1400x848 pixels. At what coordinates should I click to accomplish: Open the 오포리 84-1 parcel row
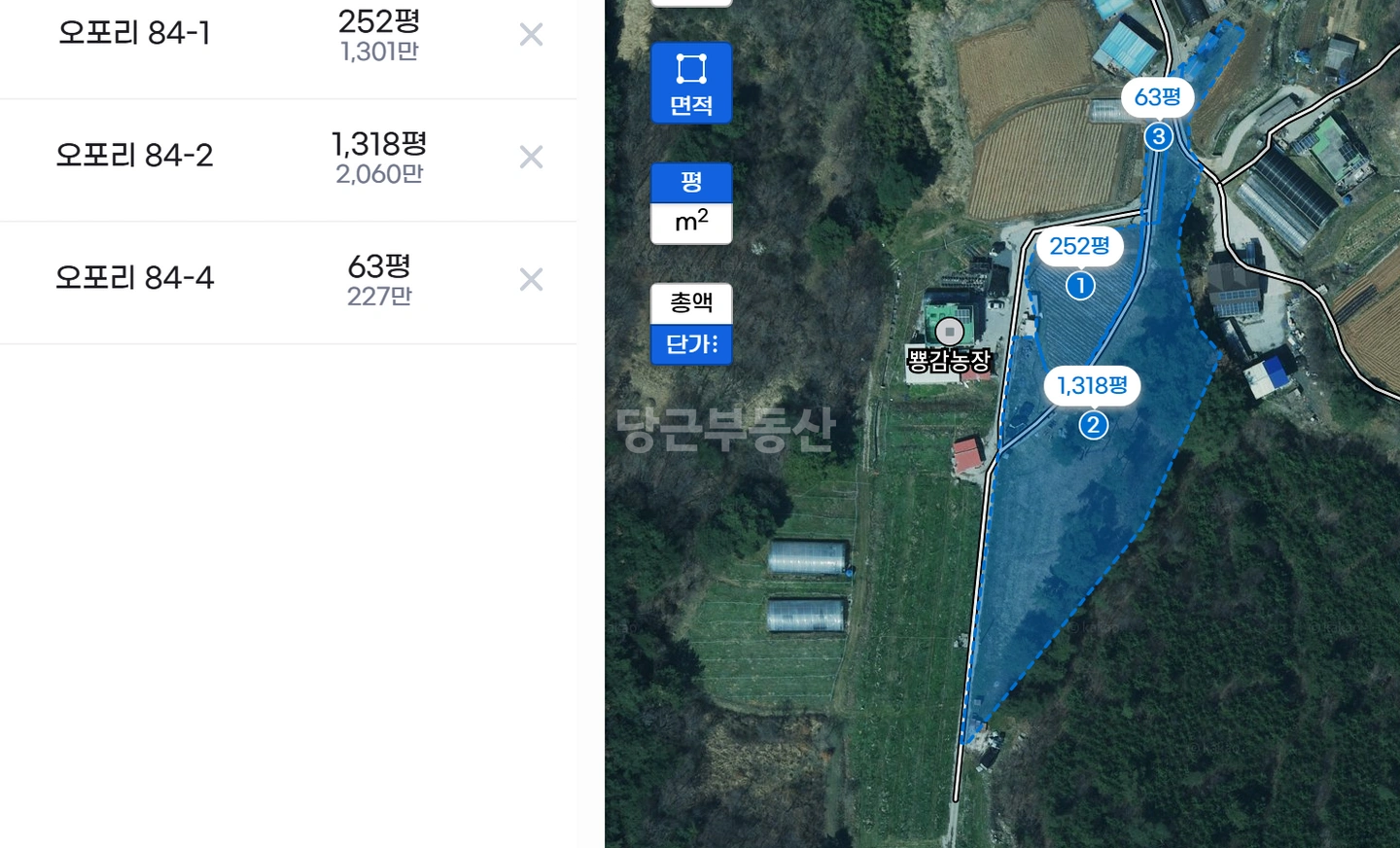(x=289, y=37)
